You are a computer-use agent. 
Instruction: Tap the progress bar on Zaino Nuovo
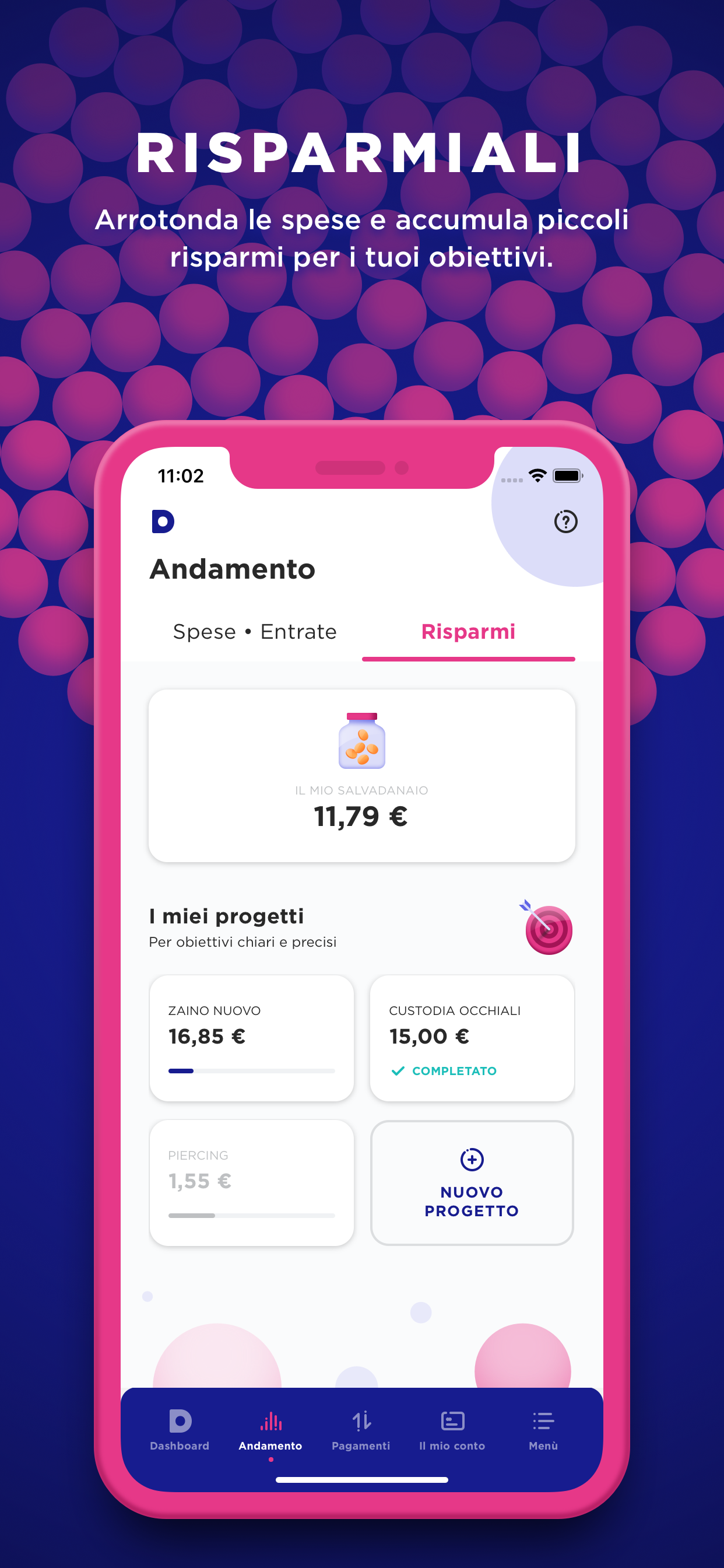[251, 1070]
